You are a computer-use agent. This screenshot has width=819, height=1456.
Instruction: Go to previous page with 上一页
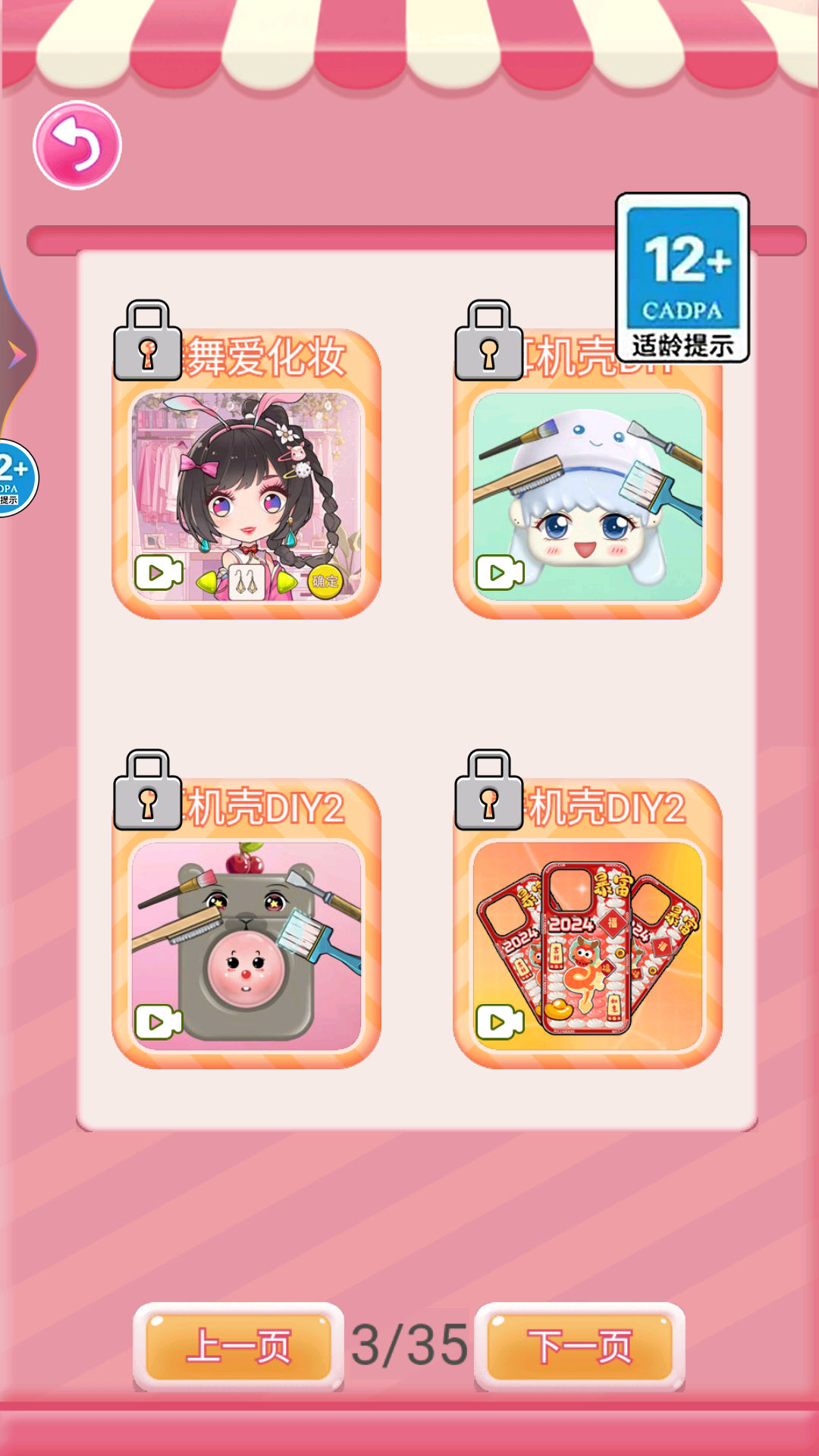click(x=238, y=1346)
